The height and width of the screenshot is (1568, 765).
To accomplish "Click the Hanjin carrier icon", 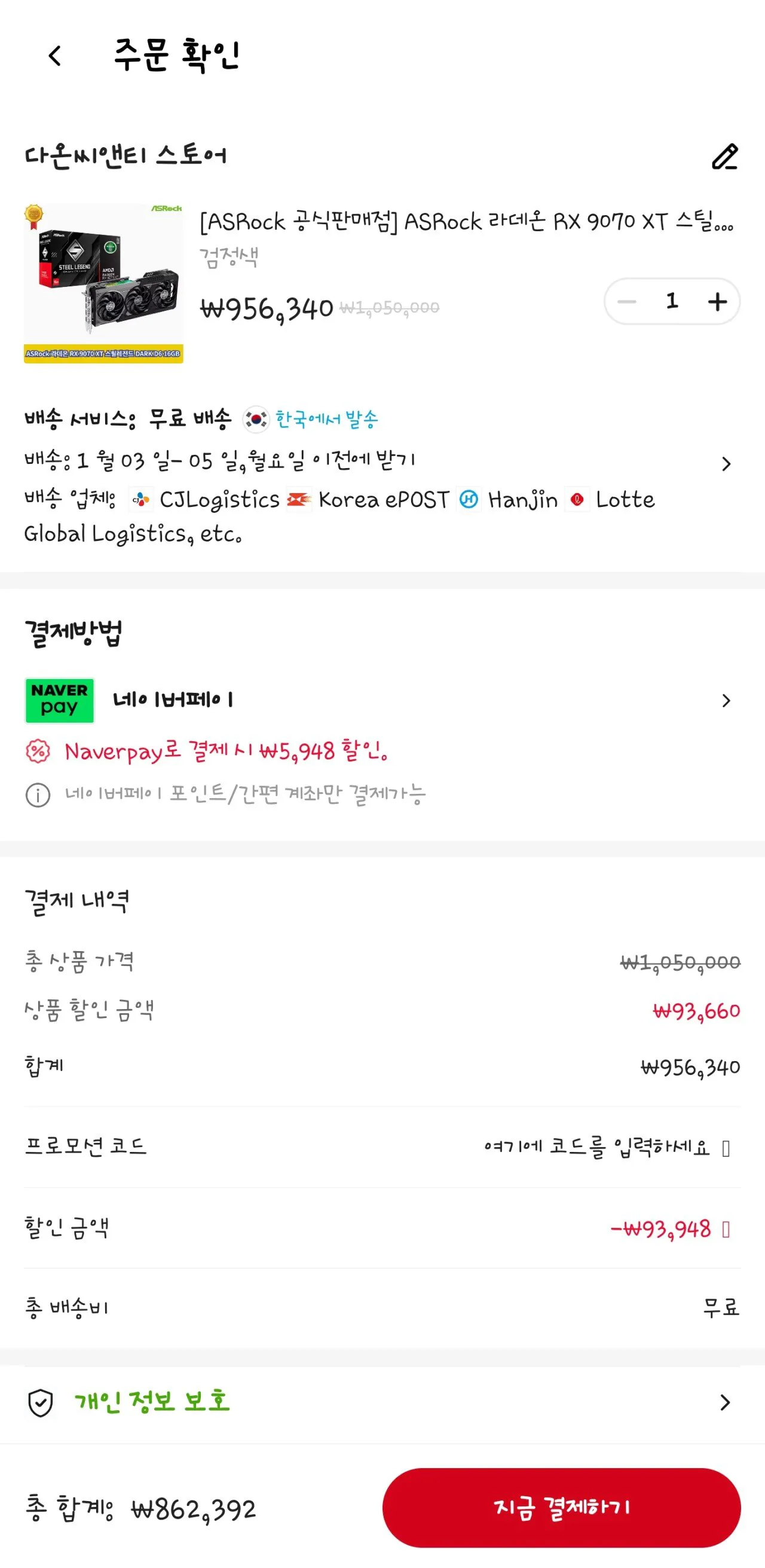I will [x=469, y=499].
